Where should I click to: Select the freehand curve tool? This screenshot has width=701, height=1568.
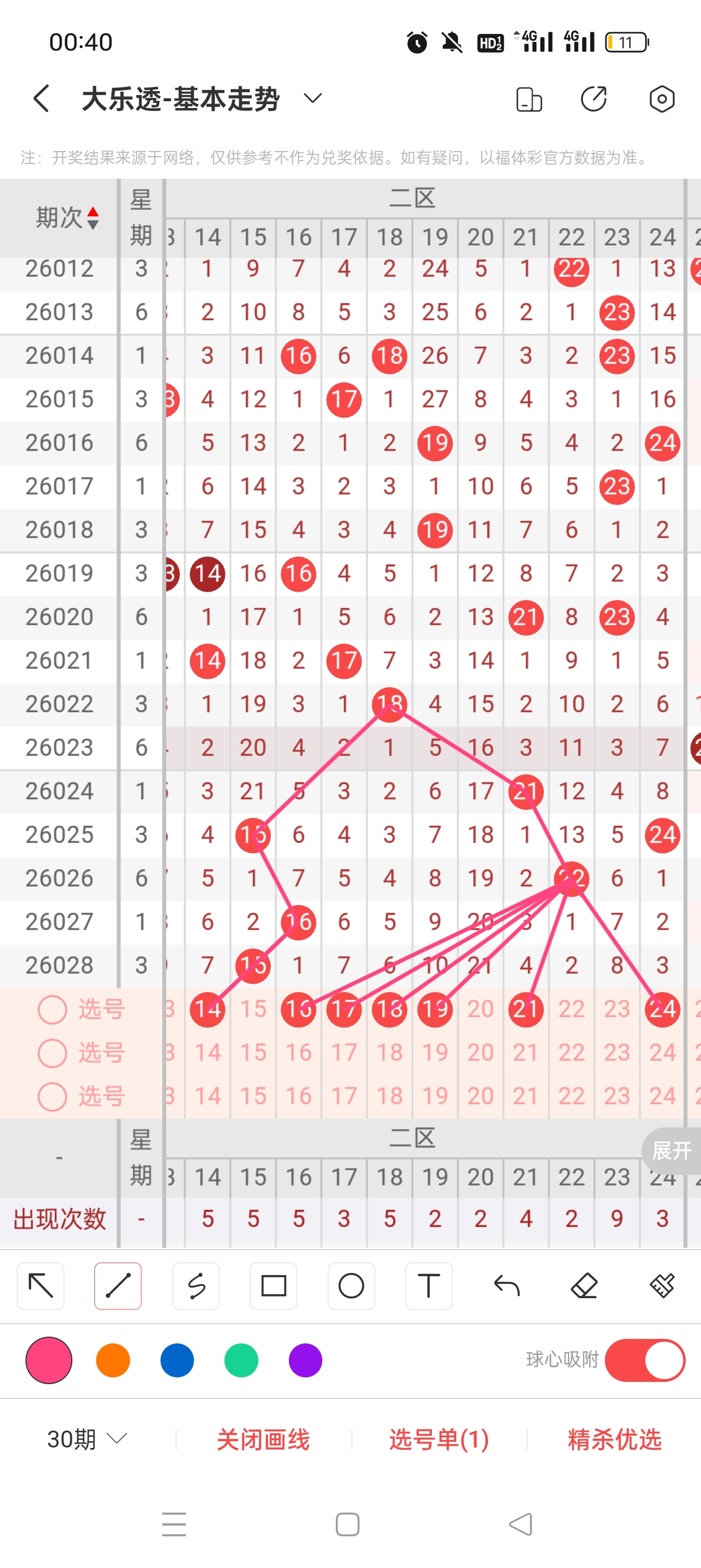196,1286
